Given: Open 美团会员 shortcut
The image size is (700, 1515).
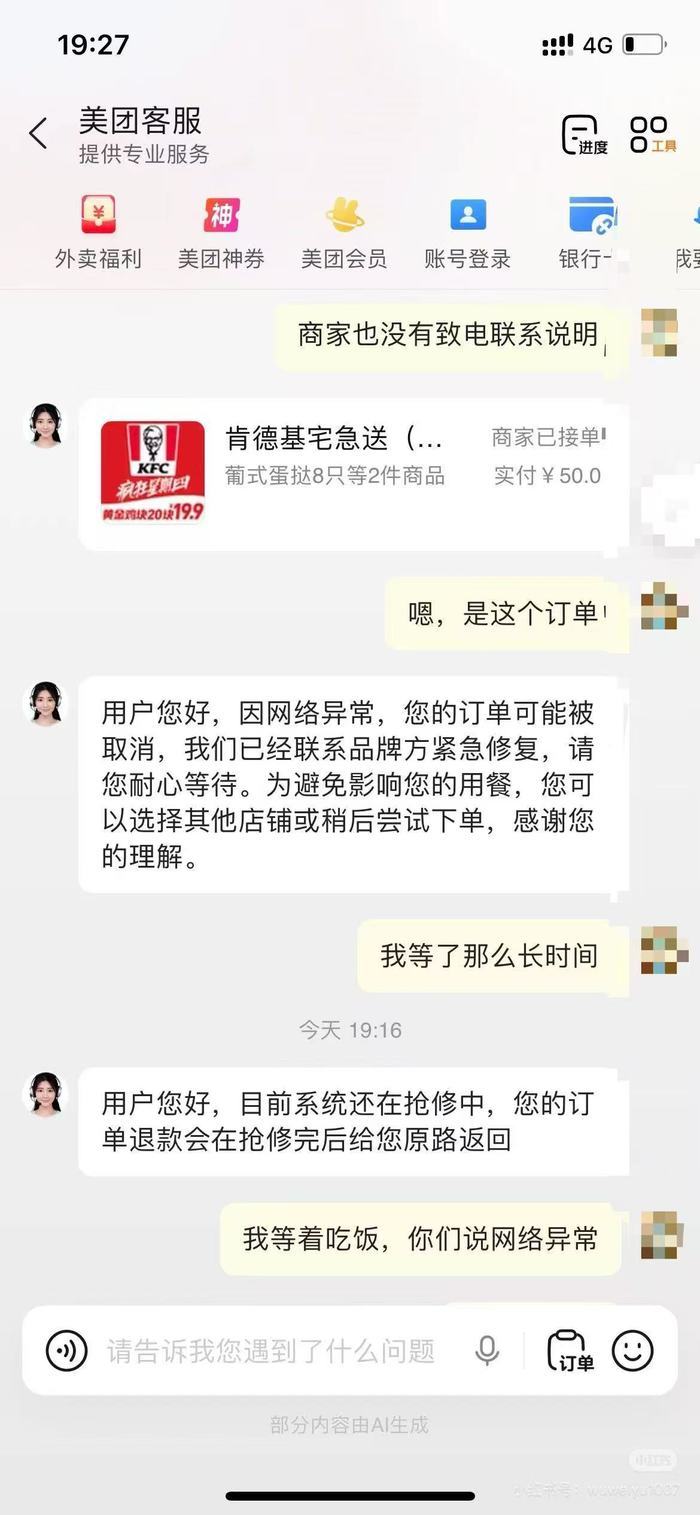Looking at the screenshot, I should 344,232.
